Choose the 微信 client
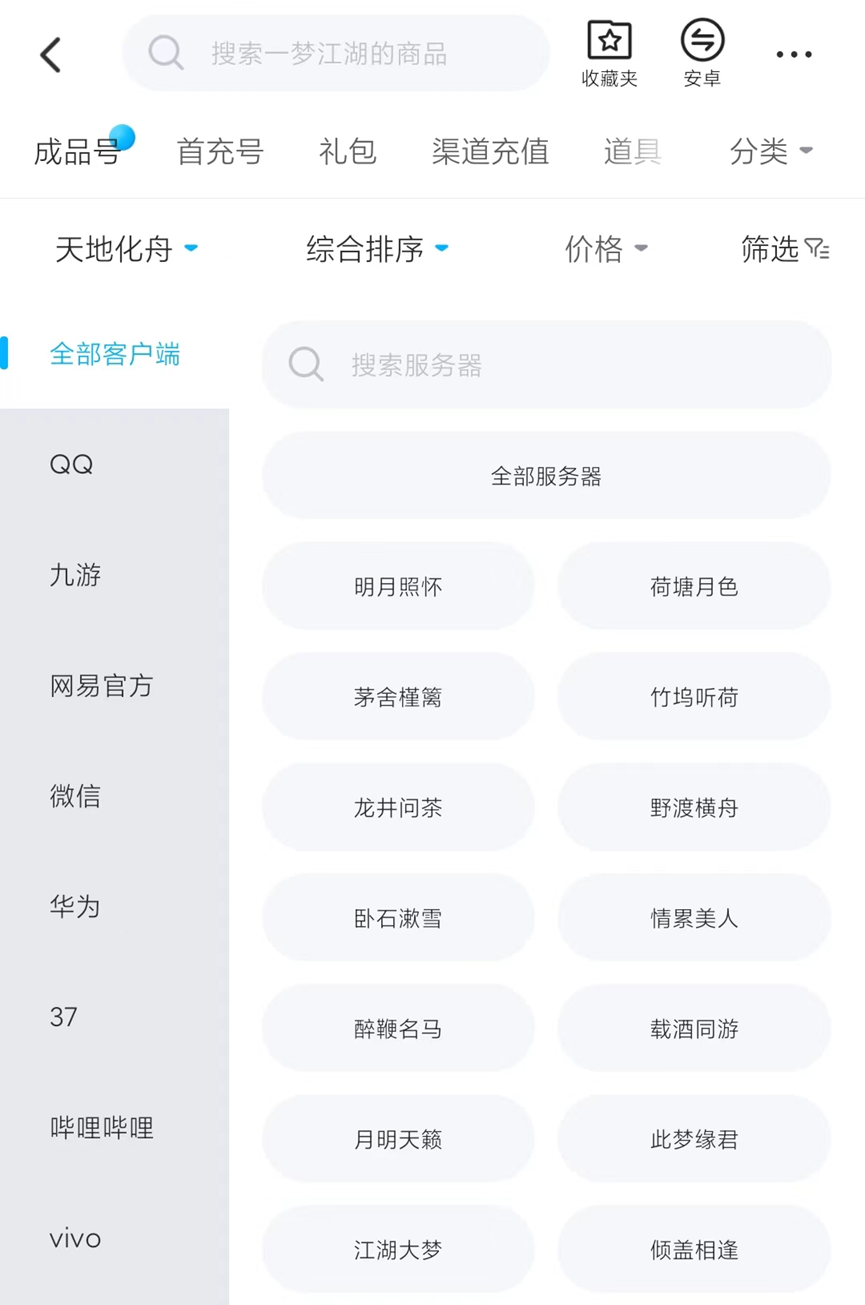The image size is (865, 1305). [75, 796]
